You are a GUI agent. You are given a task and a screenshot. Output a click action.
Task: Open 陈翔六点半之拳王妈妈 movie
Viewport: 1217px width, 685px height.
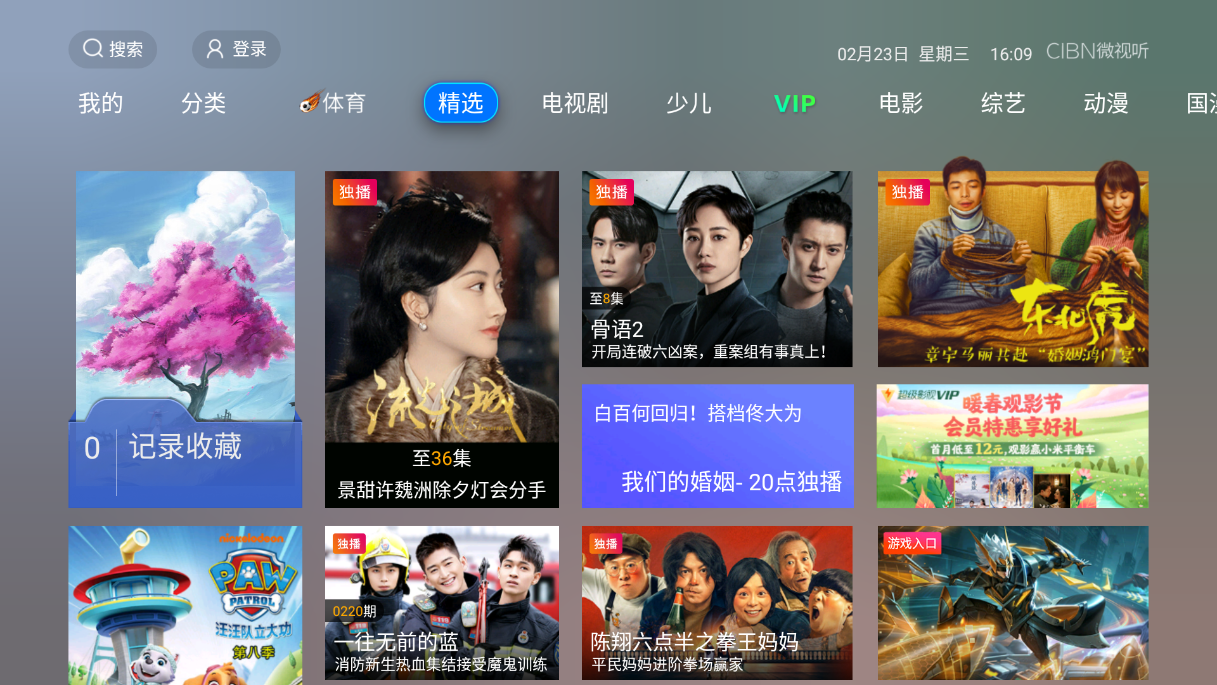[x=717, y=603]
